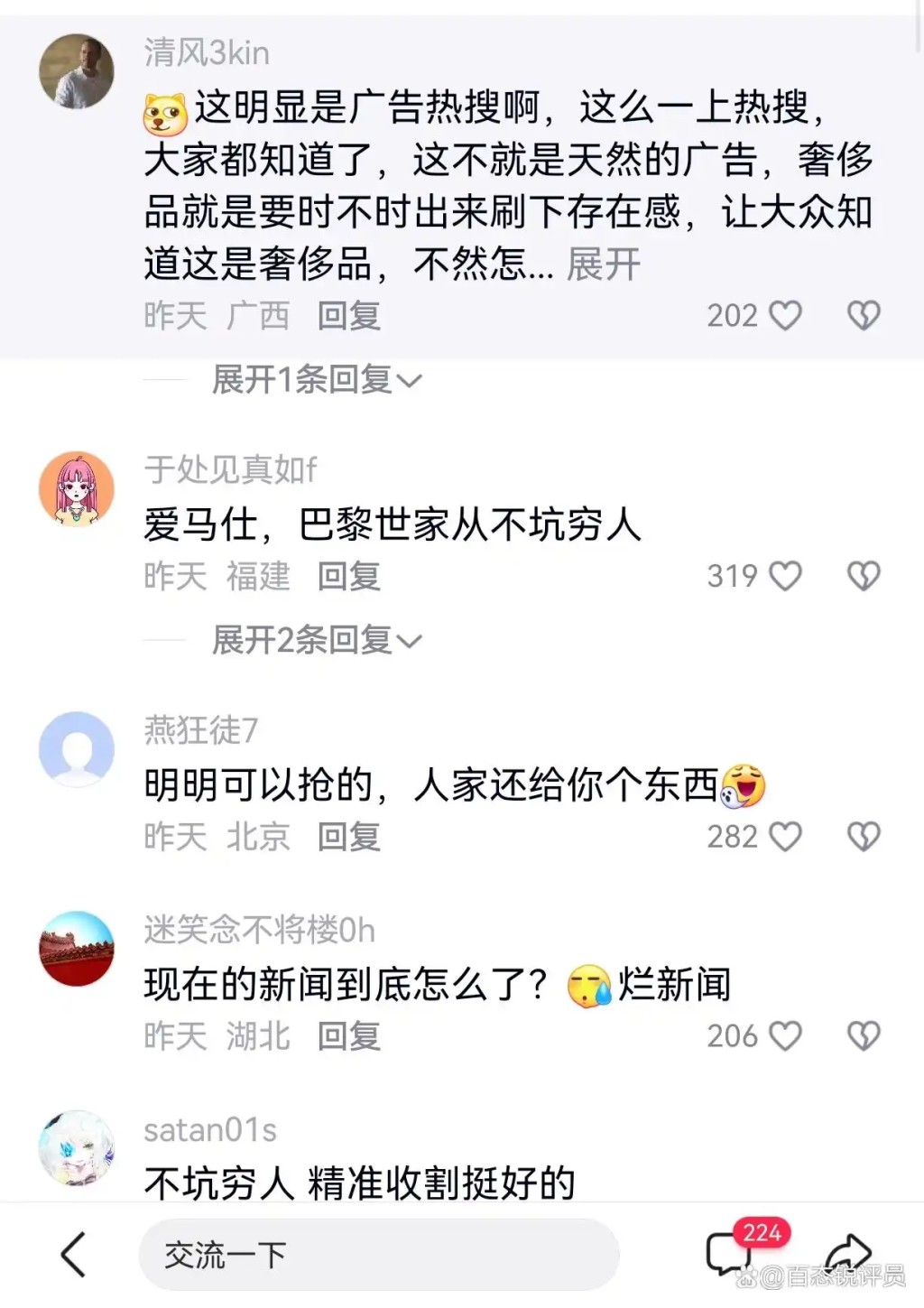
Task: Toggle the dislike icon beside the 282 count
Action: tap(864, 836)
